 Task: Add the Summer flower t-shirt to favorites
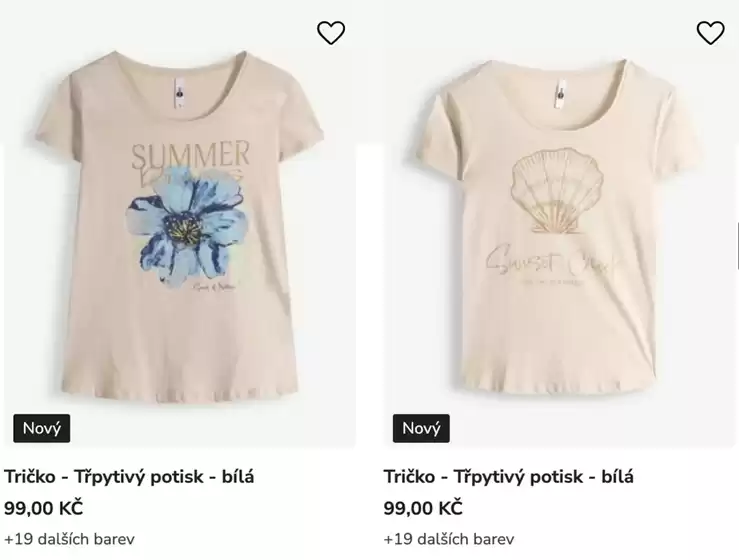[331, 33]
